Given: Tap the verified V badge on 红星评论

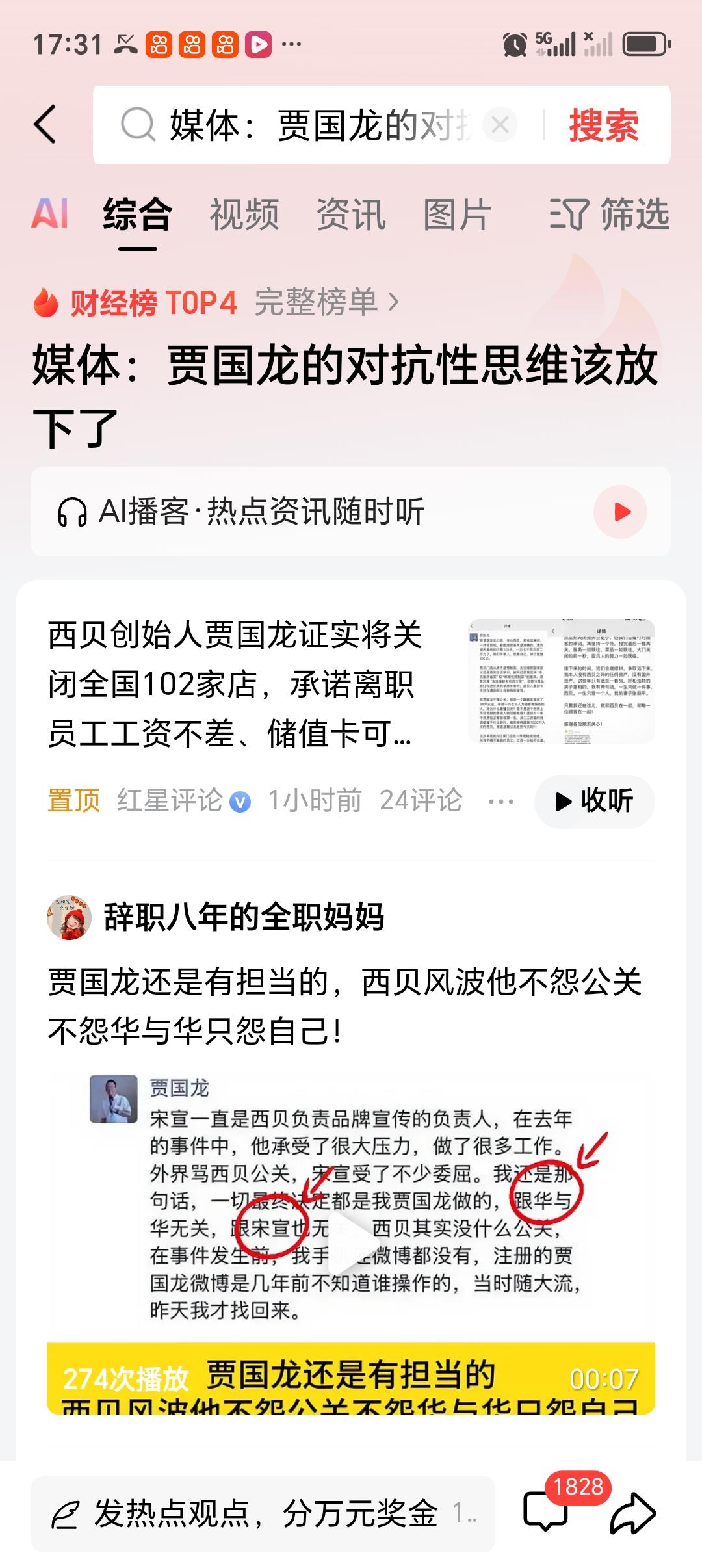Looking at the screenshot, I should [240, 801].
